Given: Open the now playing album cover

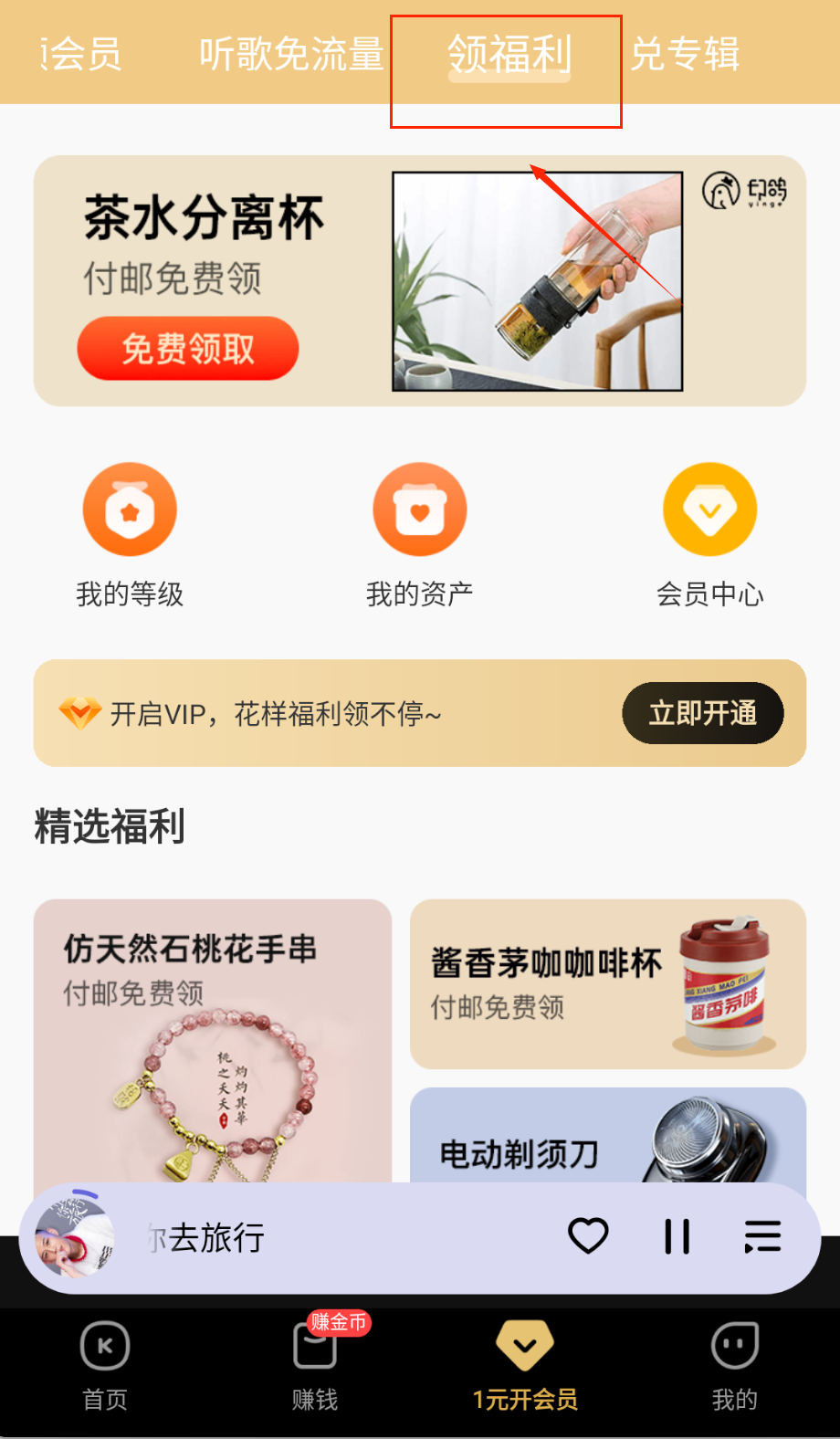Looking at the screenshot, I should pyautogui.click(x=75, y=1238).
